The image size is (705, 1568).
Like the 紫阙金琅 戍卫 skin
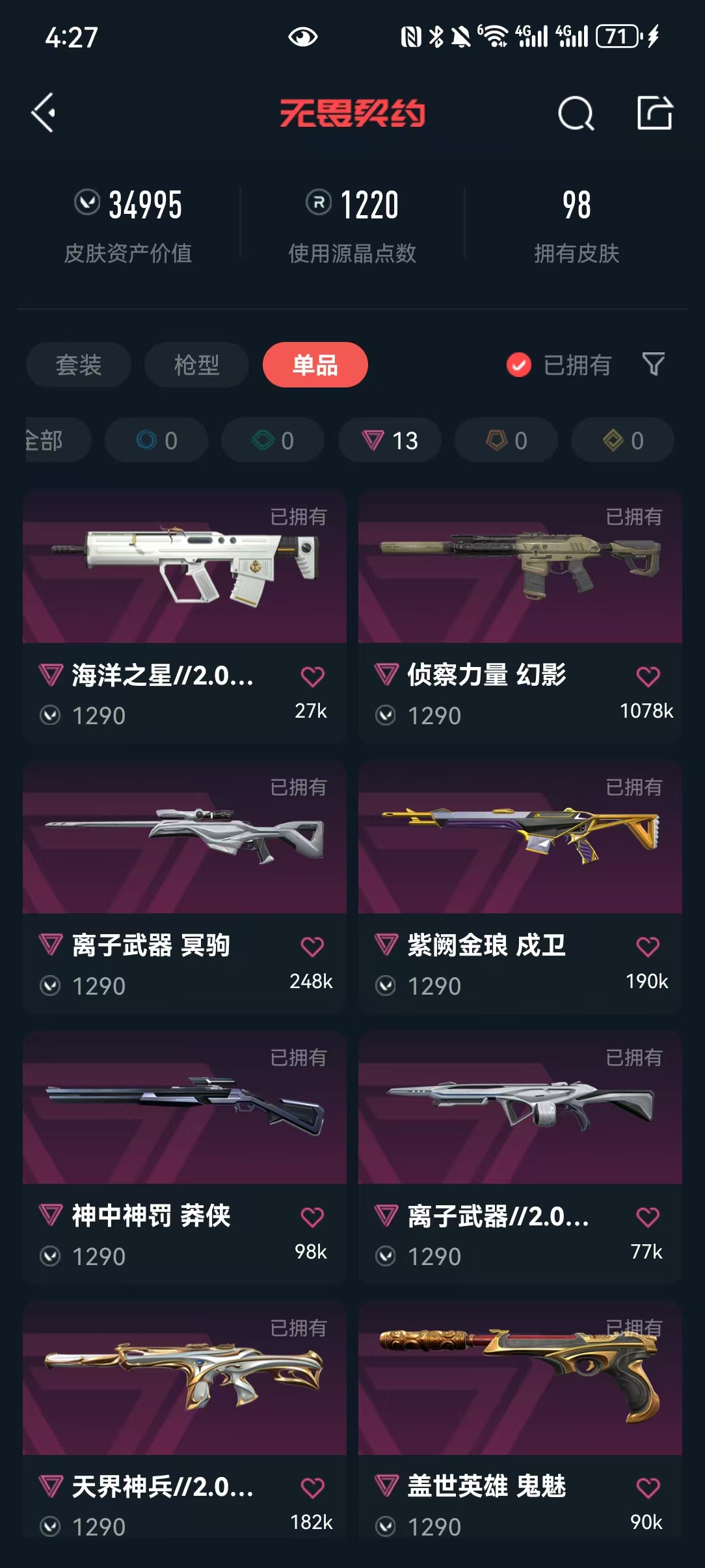coord(648,947)
